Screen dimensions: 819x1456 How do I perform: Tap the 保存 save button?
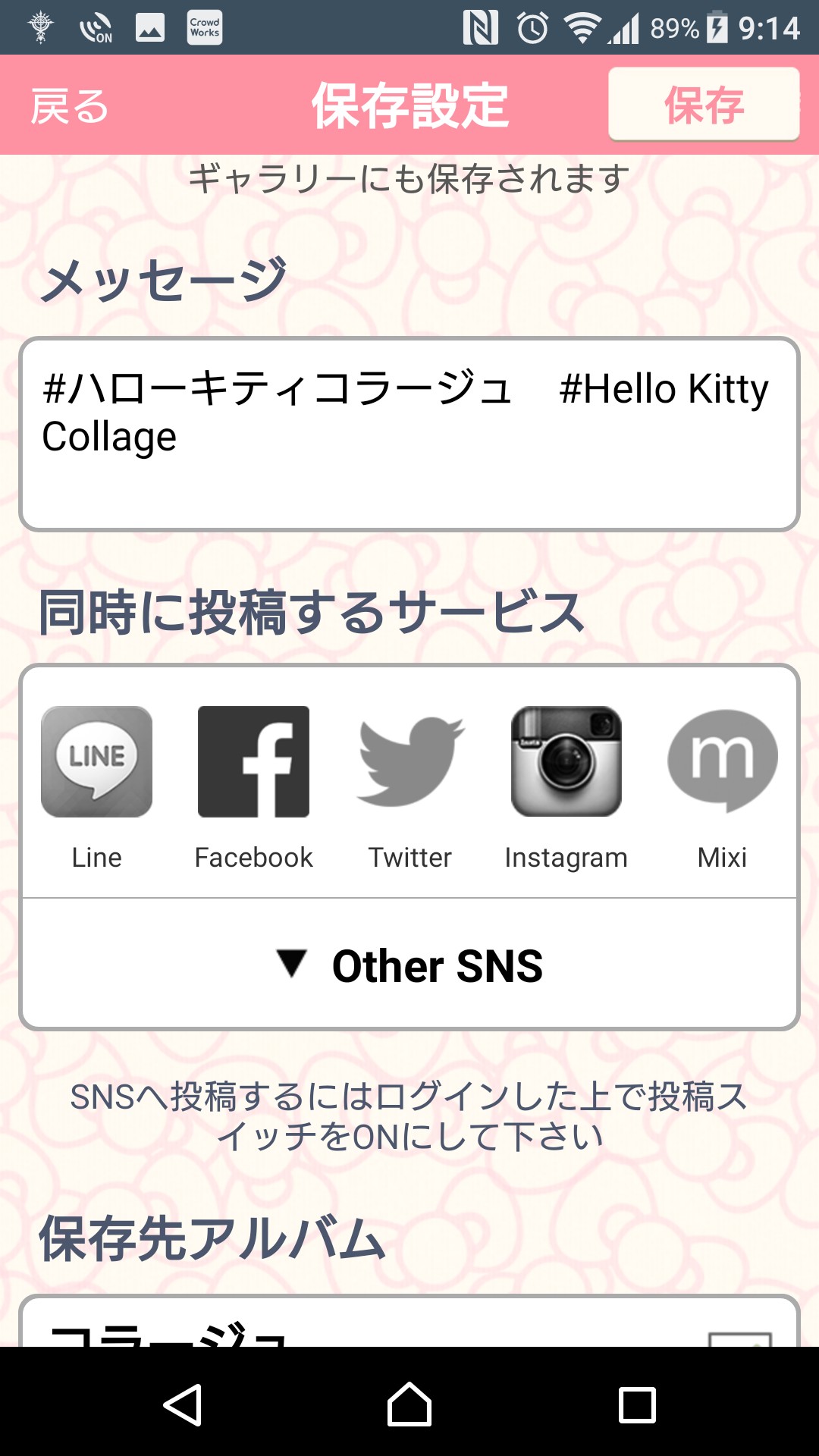704,105
